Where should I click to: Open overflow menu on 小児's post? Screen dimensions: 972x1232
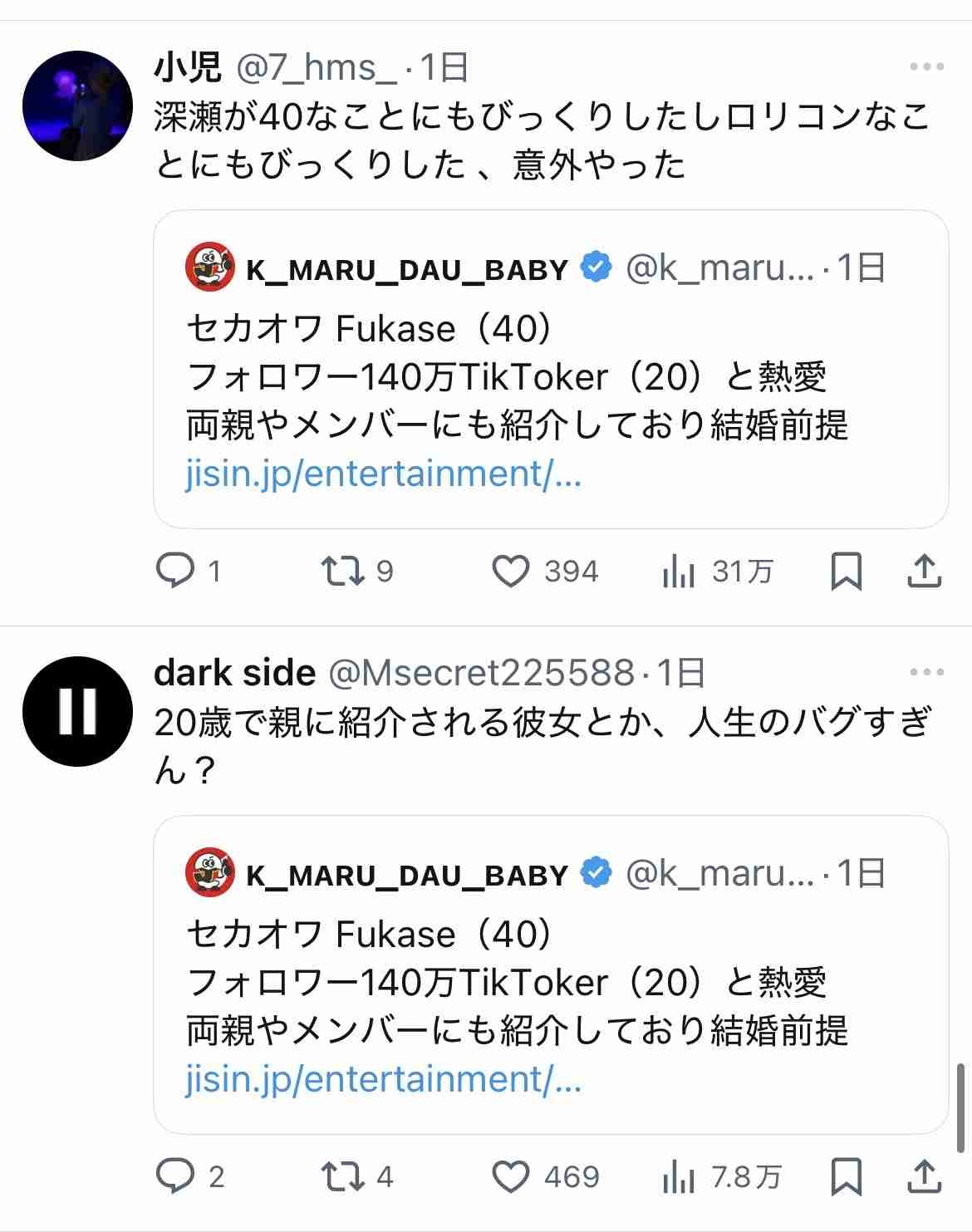(926, 67)
